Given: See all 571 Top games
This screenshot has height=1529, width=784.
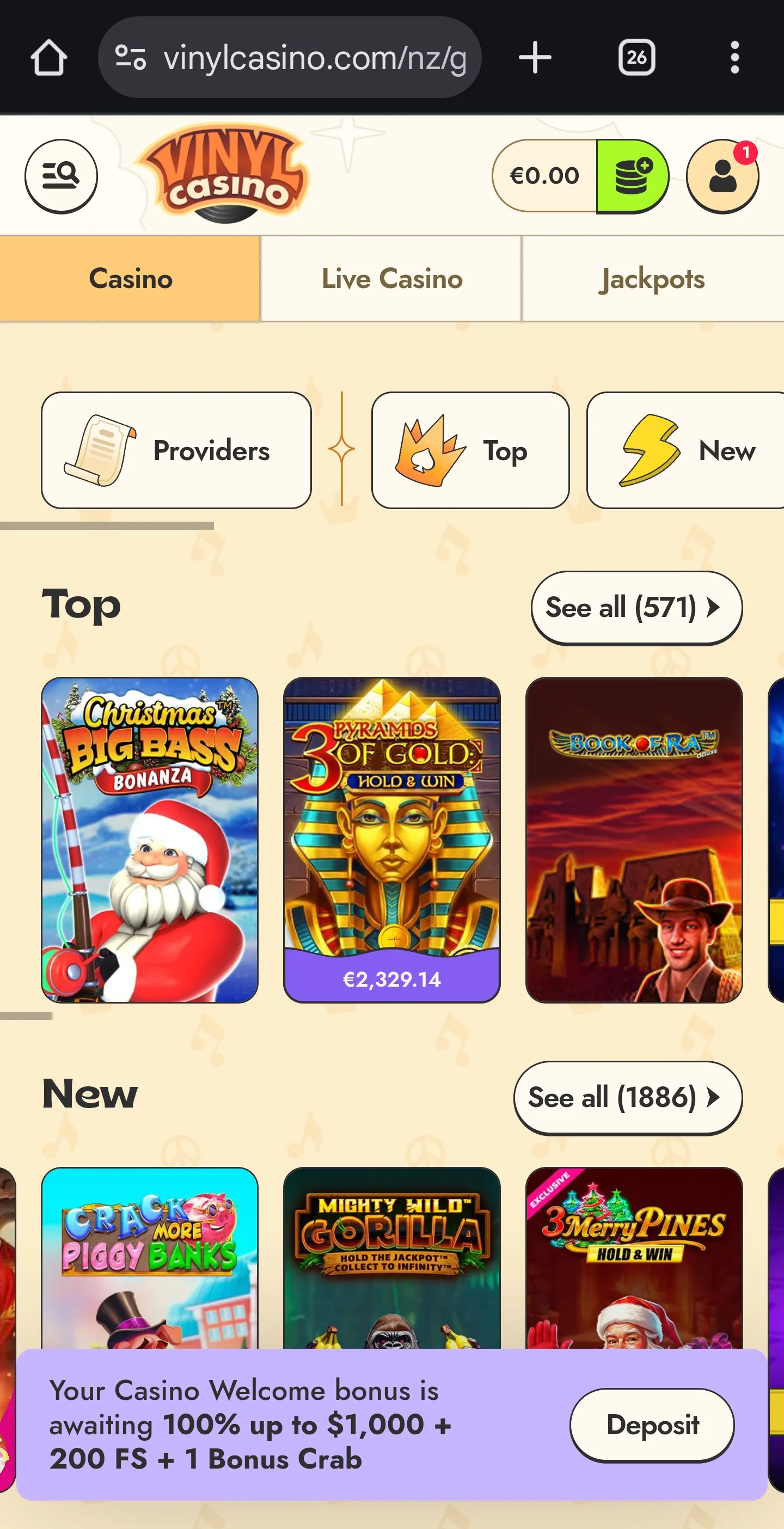Looking at the screenshot, I should 635,607.
